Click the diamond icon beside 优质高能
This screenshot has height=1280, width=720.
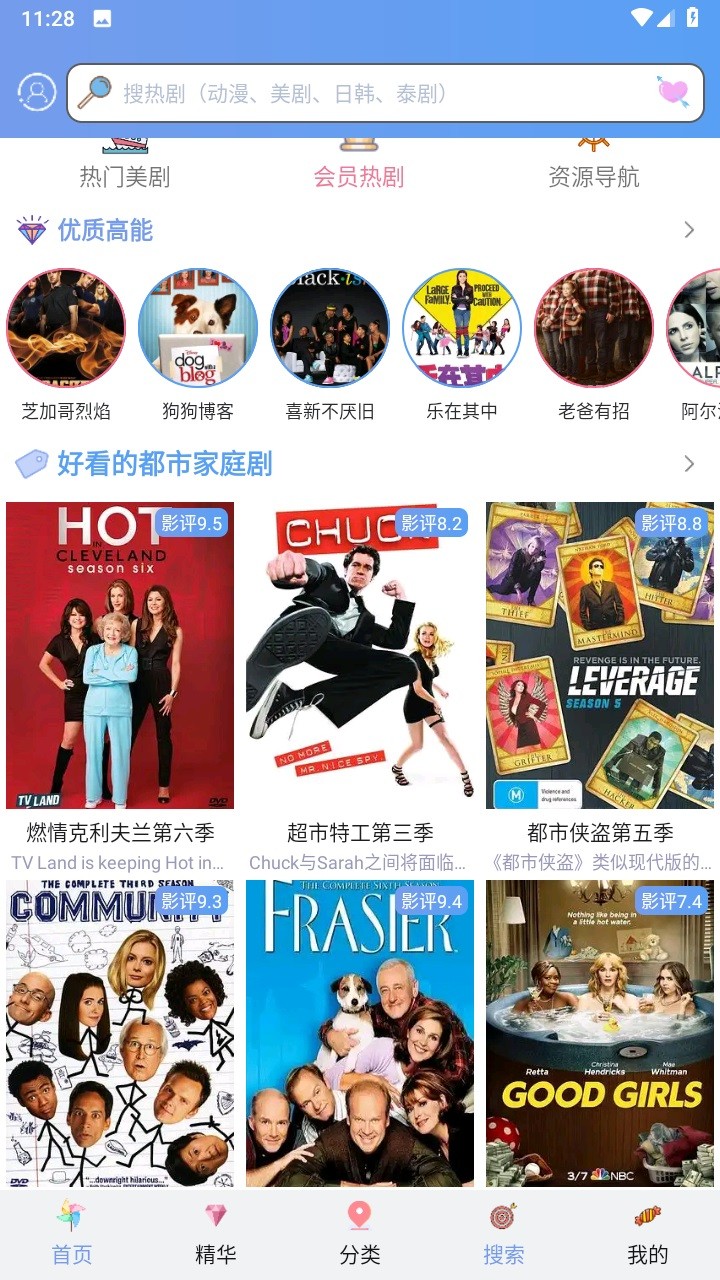click(x=33, y=230)
